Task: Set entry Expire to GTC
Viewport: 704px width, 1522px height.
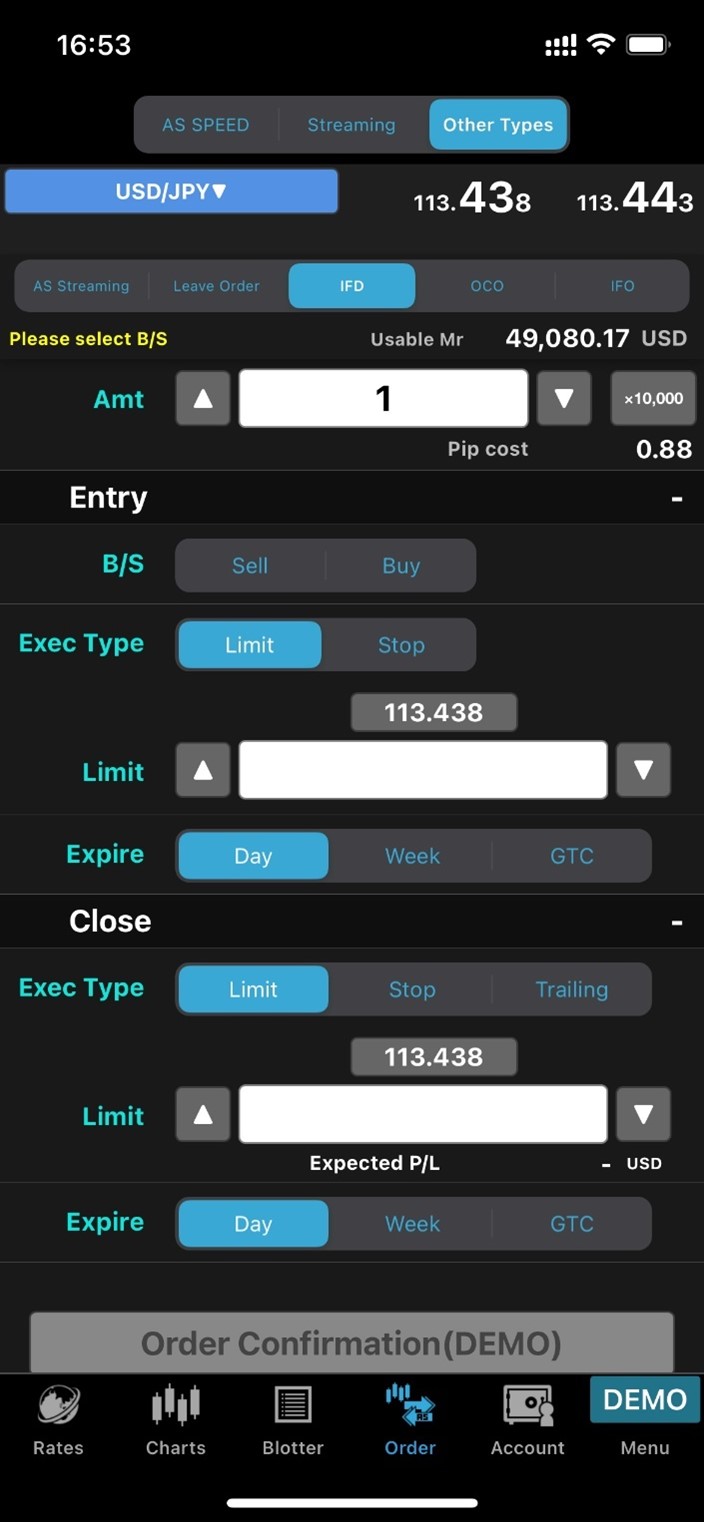Action: point(572,856)
